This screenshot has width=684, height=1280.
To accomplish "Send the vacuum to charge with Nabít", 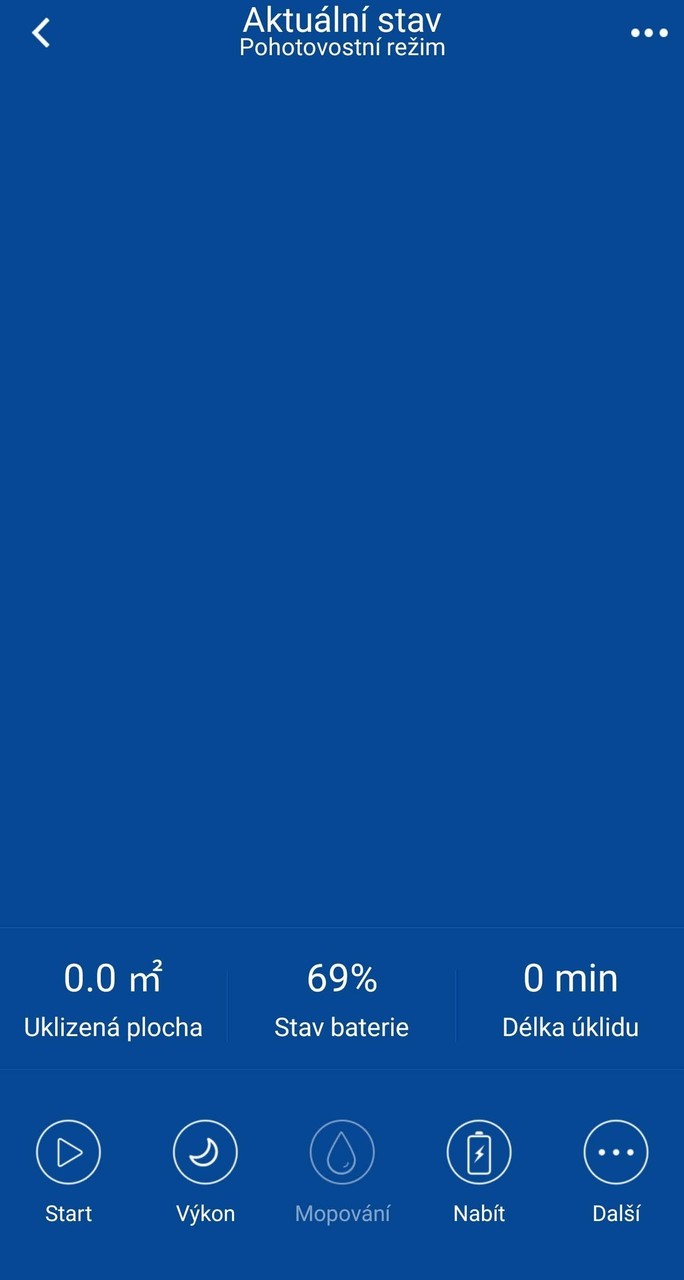I will [x=479, y=1153].
